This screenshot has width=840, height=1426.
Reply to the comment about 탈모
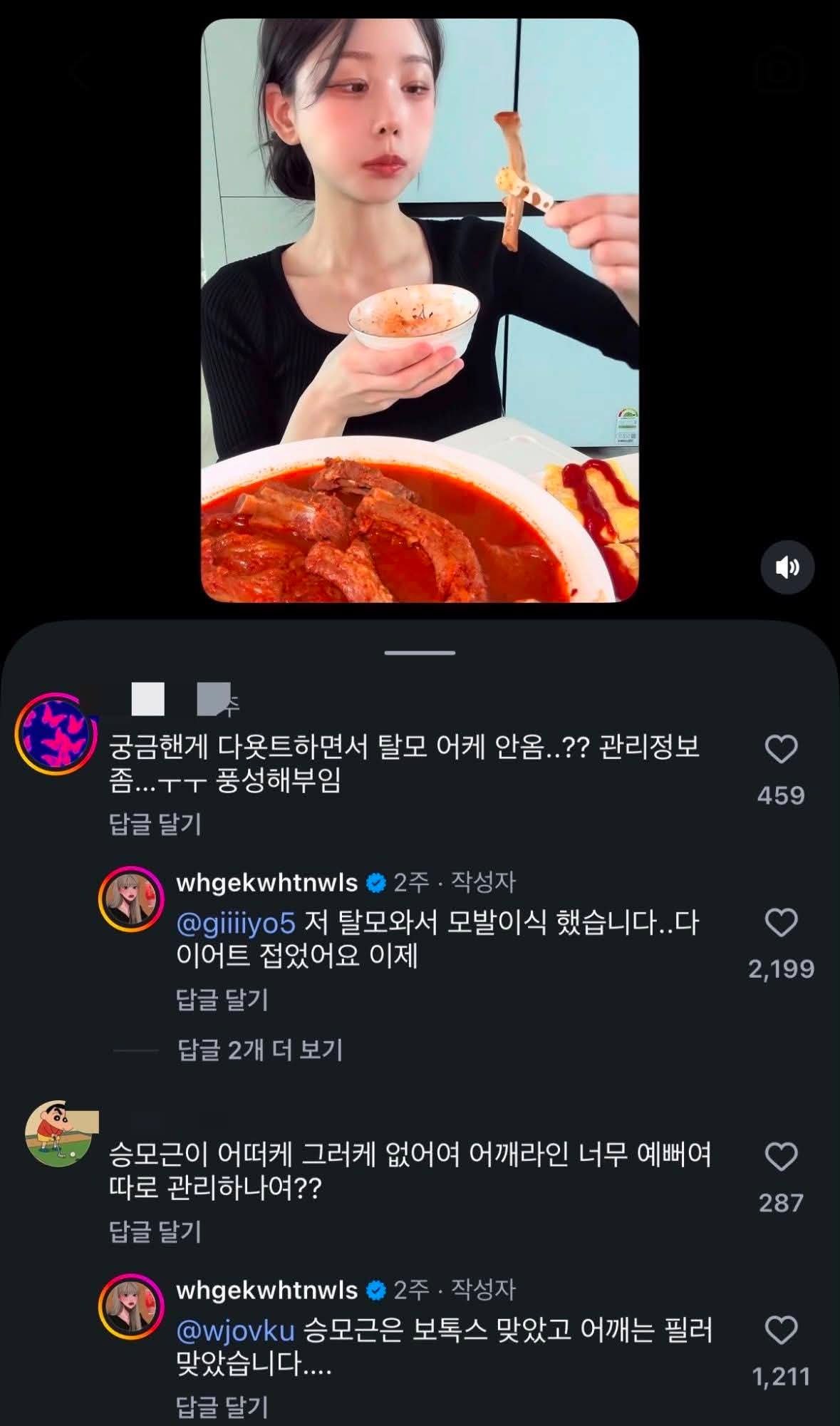(155, 825)
